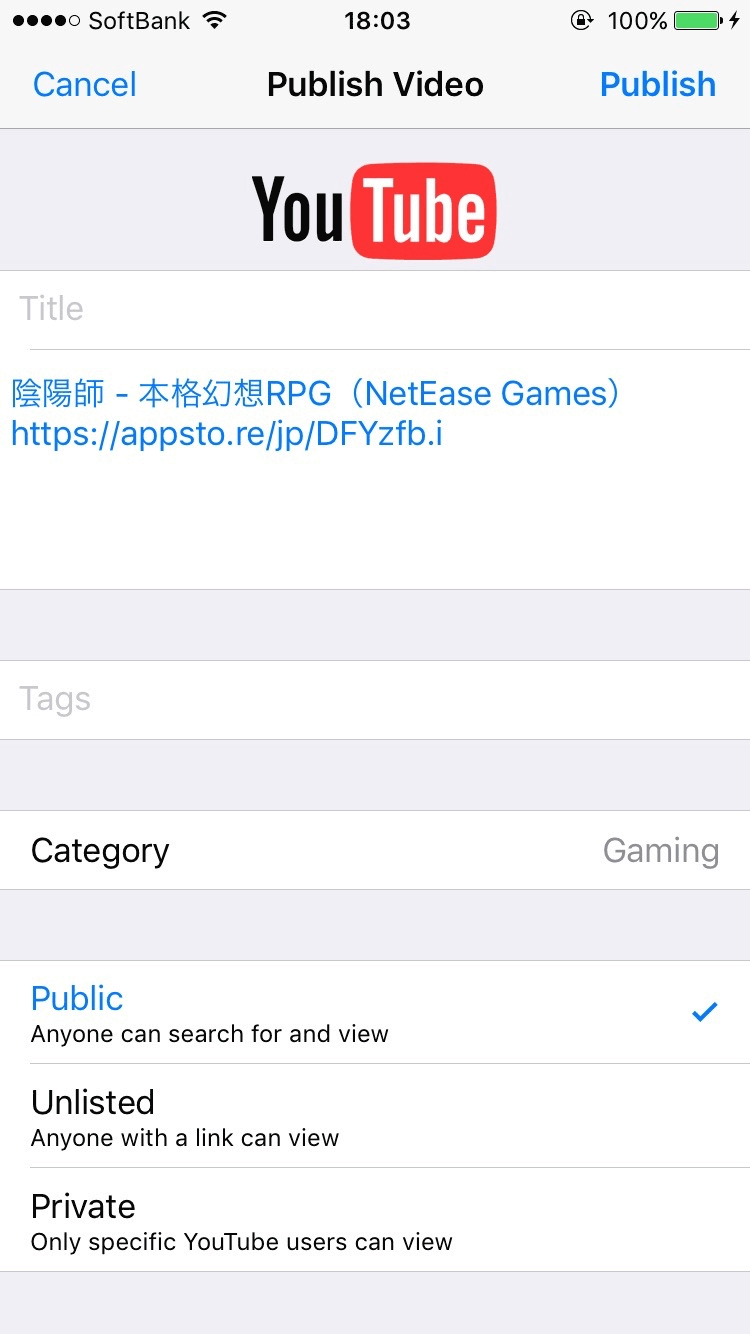Tap Publish to upload the video
Viewport: 750px width, 1334px height.
tap(657, 84)
